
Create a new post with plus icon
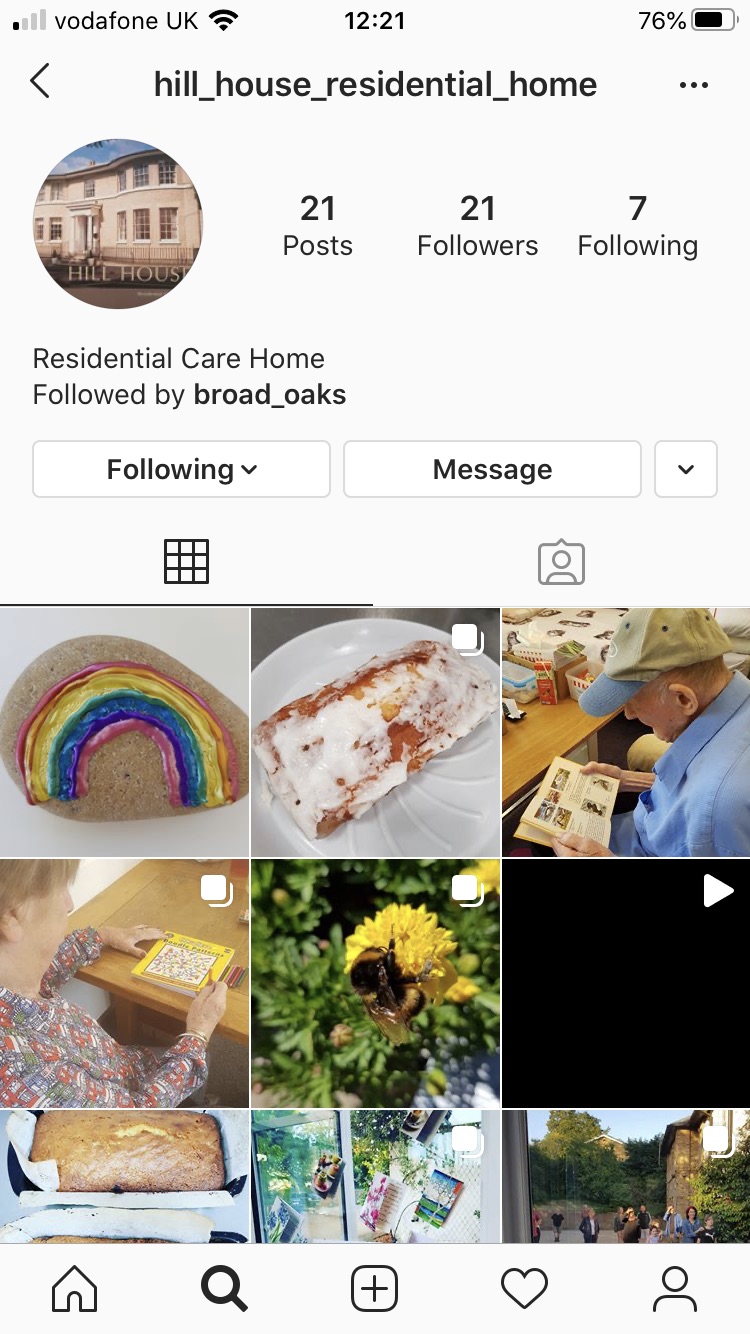pos(375,1289)
